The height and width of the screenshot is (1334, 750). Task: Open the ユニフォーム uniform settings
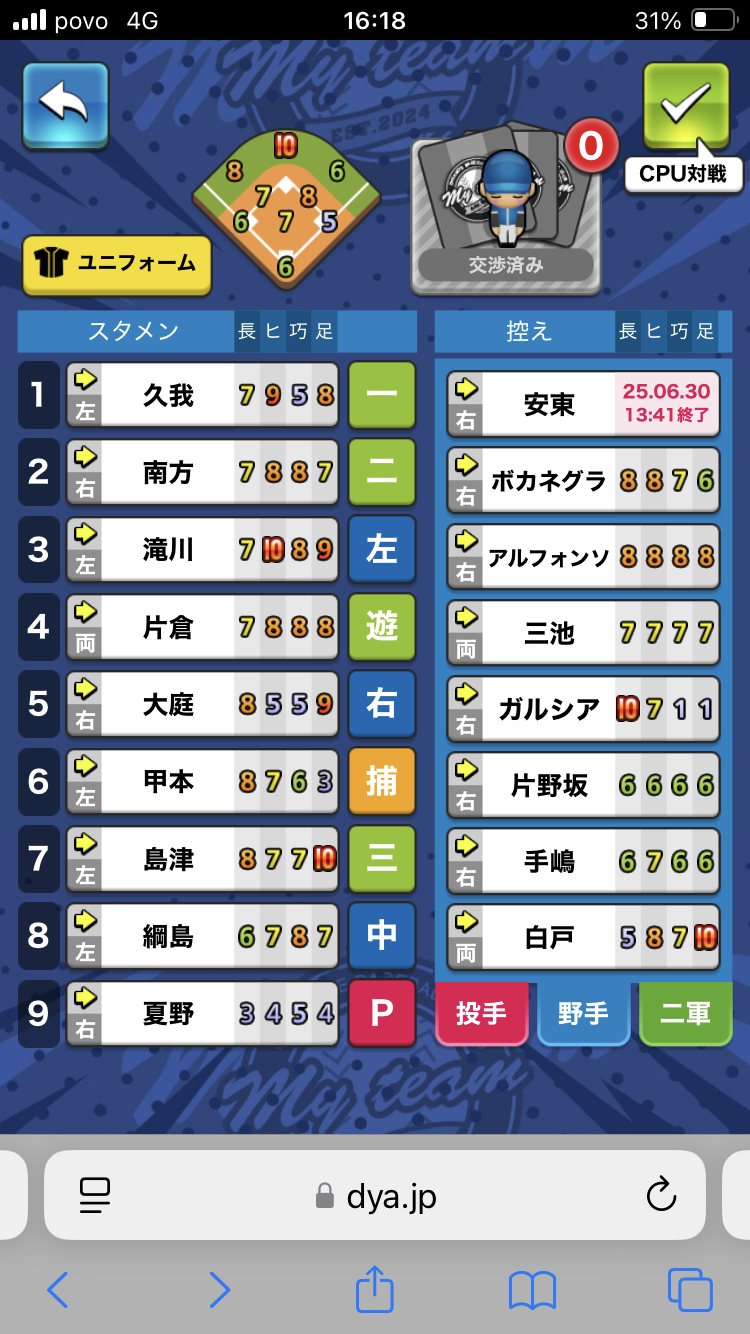pyautogui.click(x=117, y=265)
